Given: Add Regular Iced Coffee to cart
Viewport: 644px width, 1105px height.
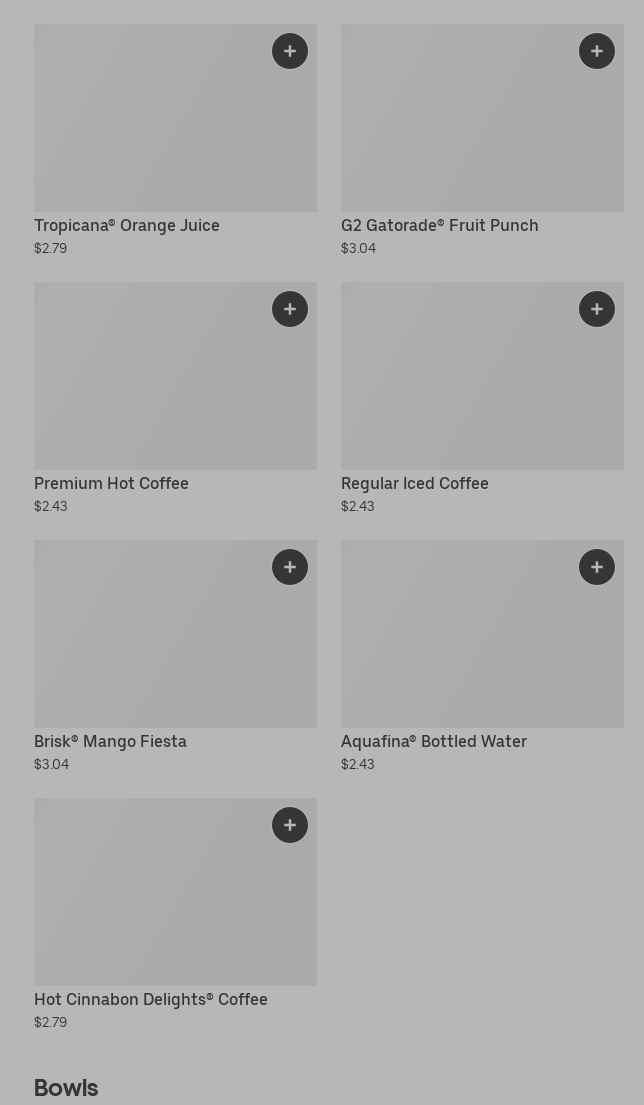Looking at the screenshot, I should click(x=597, y=309).
